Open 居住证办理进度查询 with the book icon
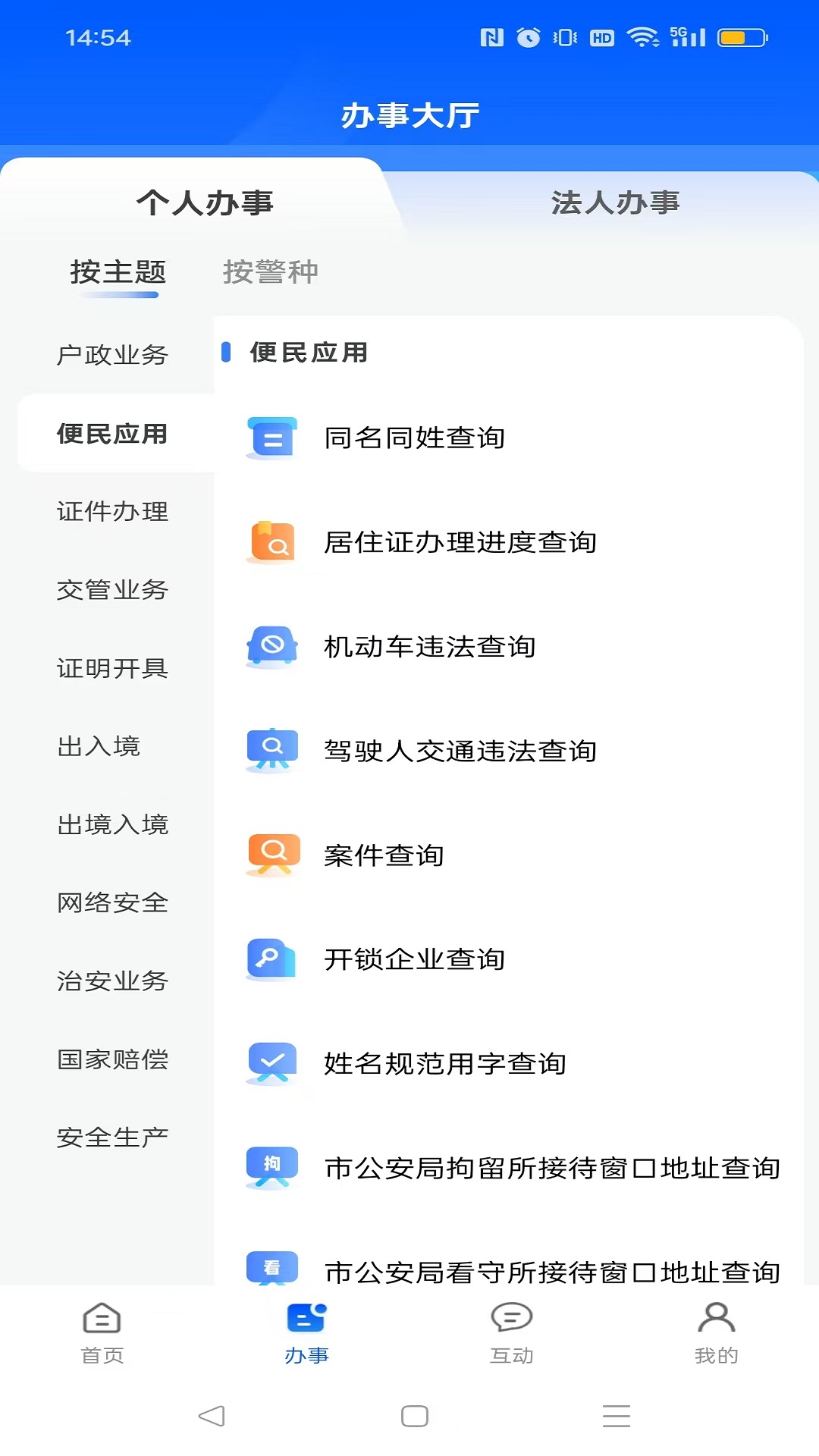This screenshot has width=819, height=1456. [271, 542]
